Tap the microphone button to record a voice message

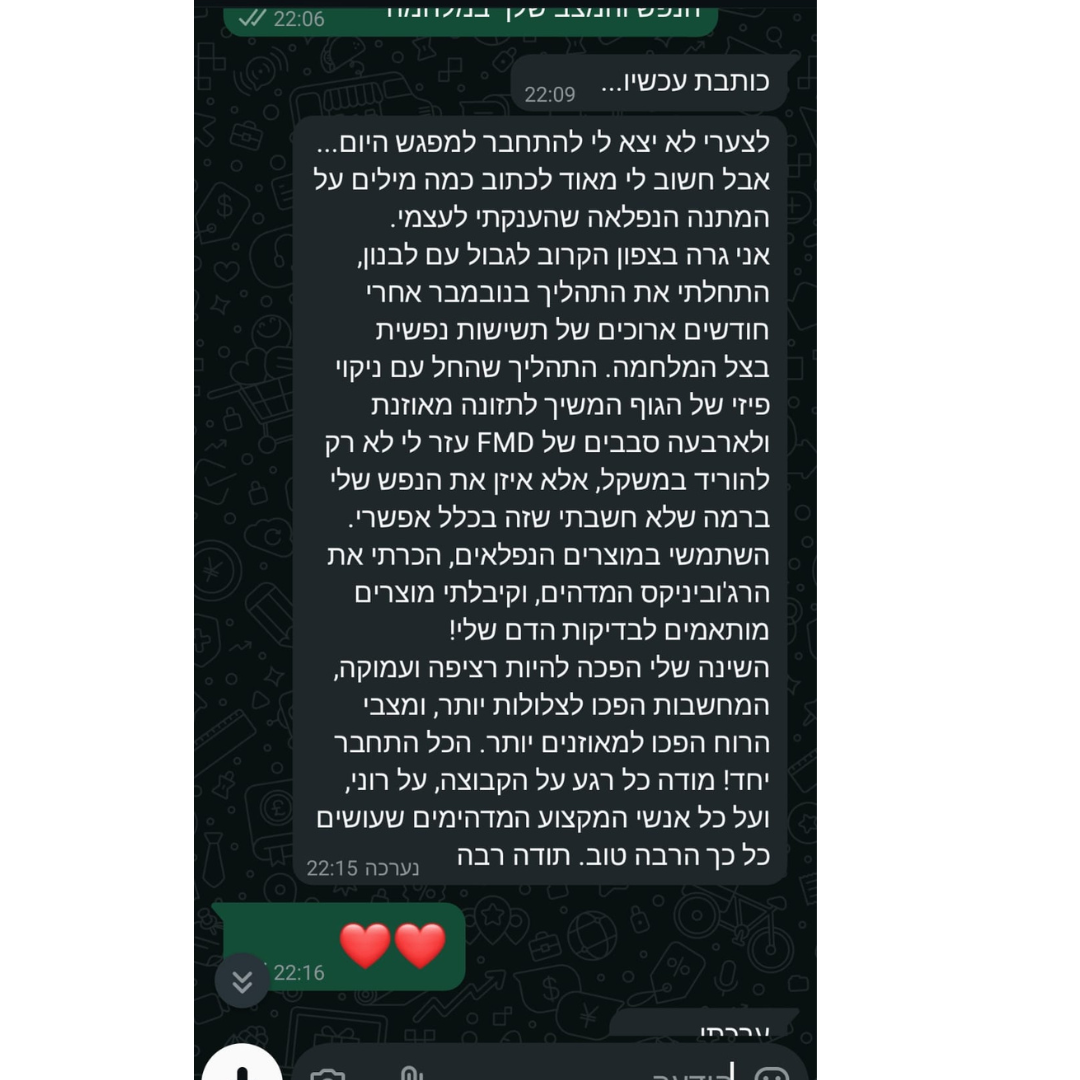pyautogui.click(x=242, y=1070)
